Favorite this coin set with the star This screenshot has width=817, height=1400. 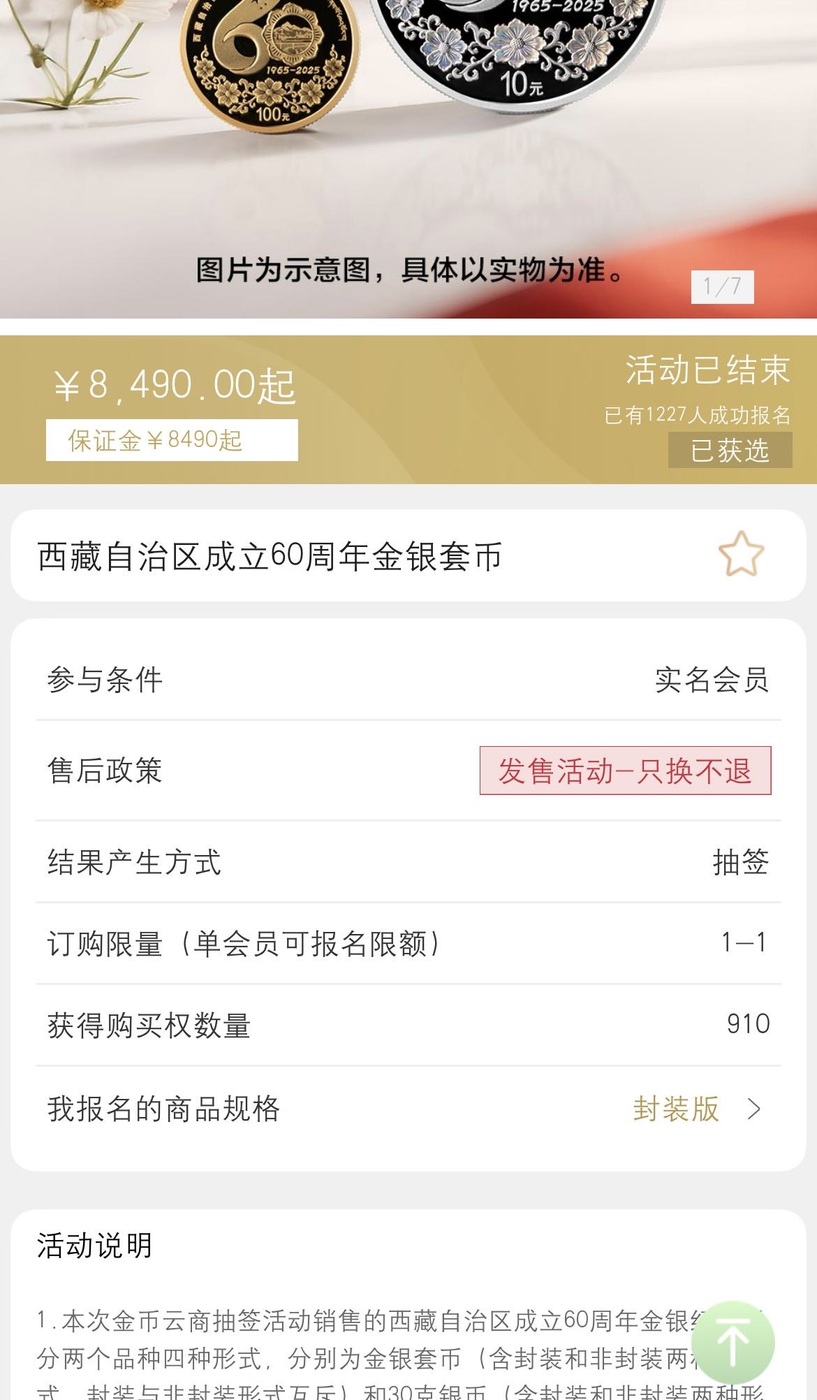741,554
